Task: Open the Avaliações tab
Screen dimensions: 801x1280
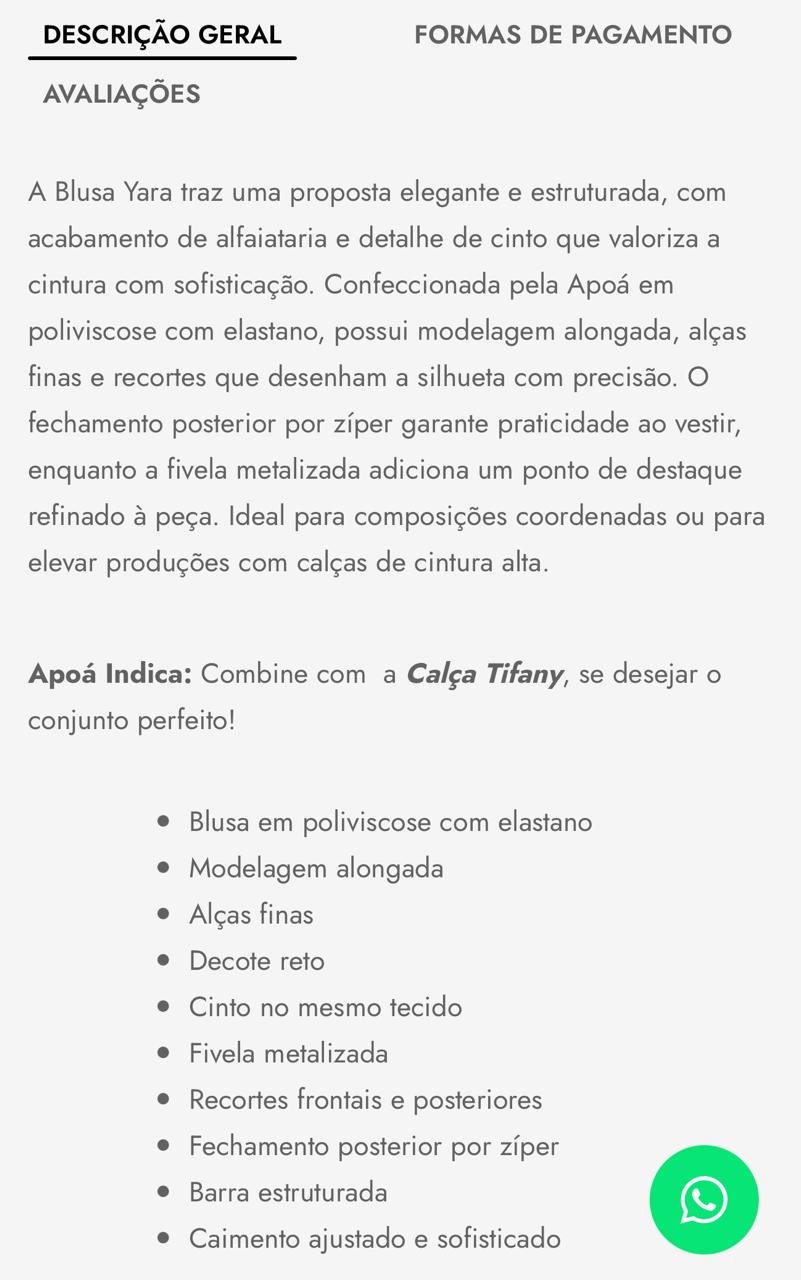Action: click(122, 94)
